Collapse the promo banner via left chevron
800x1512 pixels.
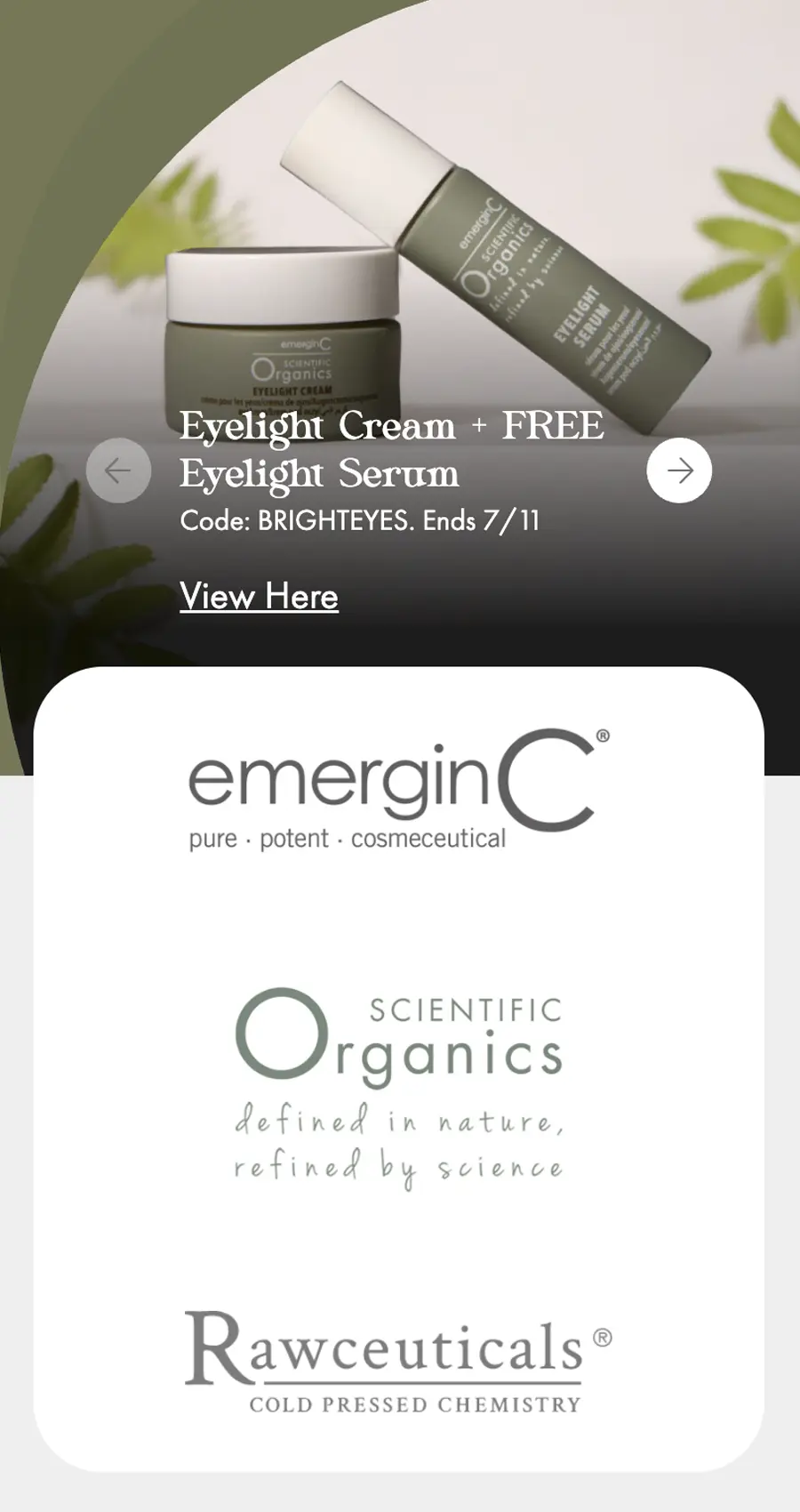[118, 470]
